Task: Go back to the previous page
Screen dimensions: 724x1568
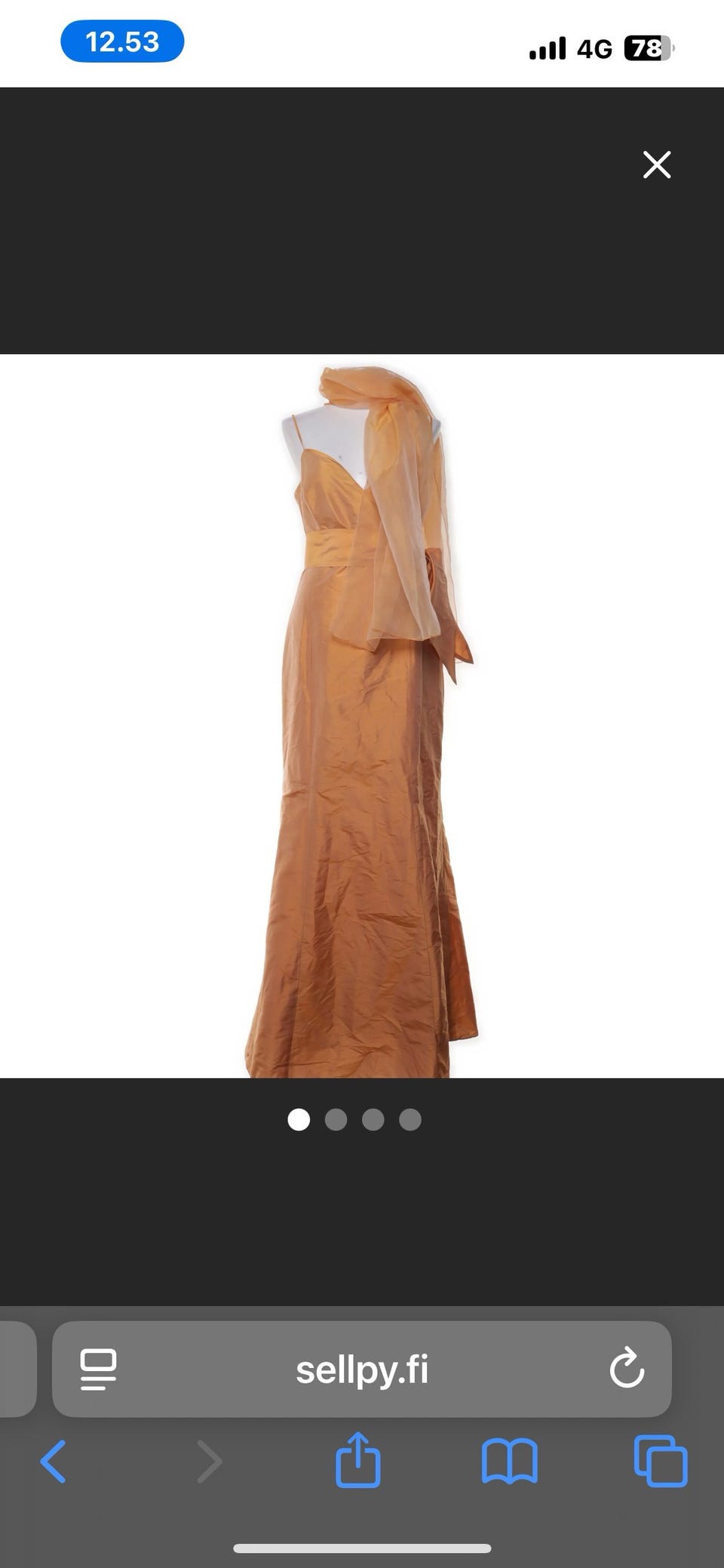Action: tap(53, 1462)
